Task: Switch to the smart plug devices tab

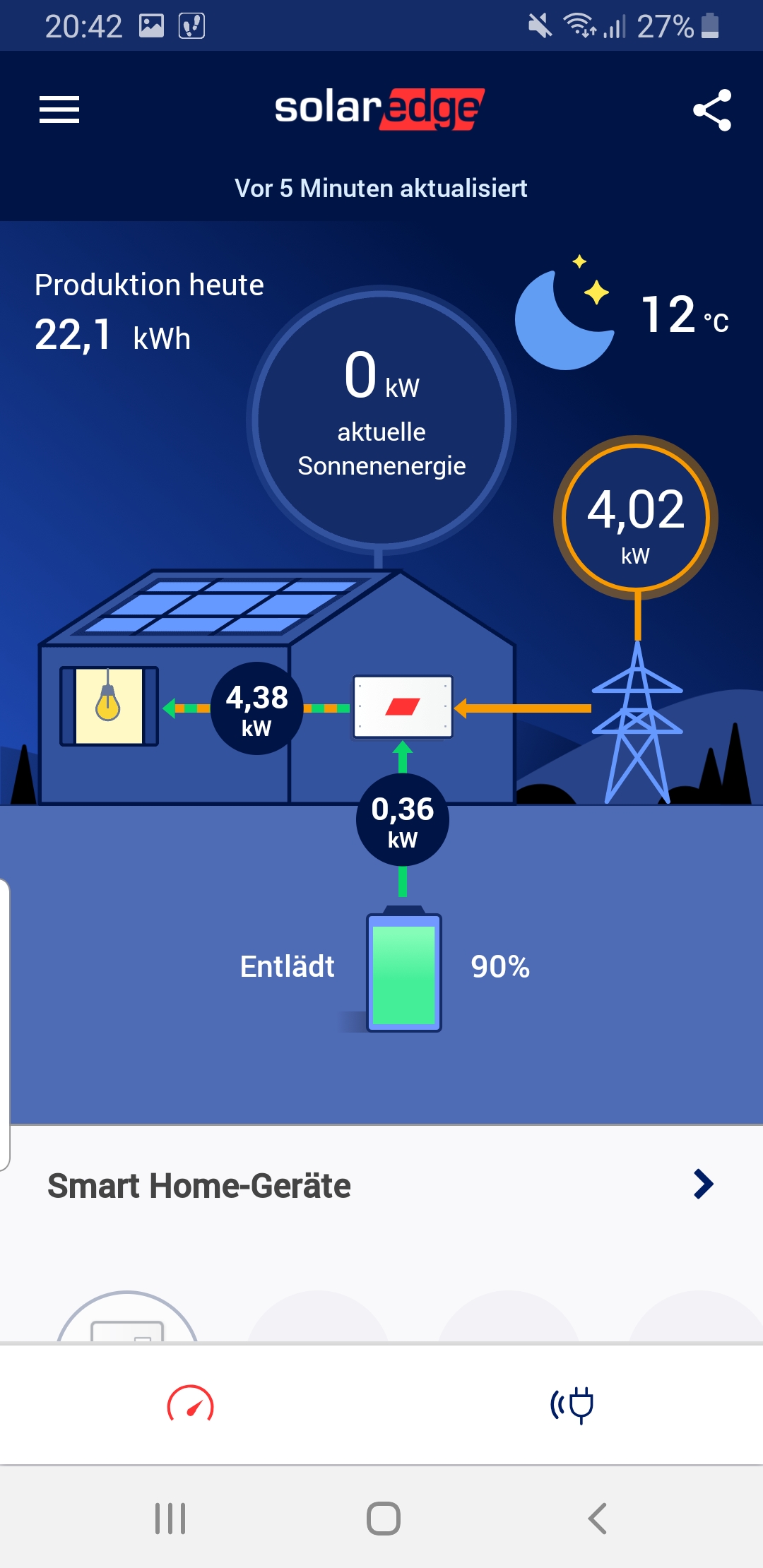Action: coord(572,1404)
